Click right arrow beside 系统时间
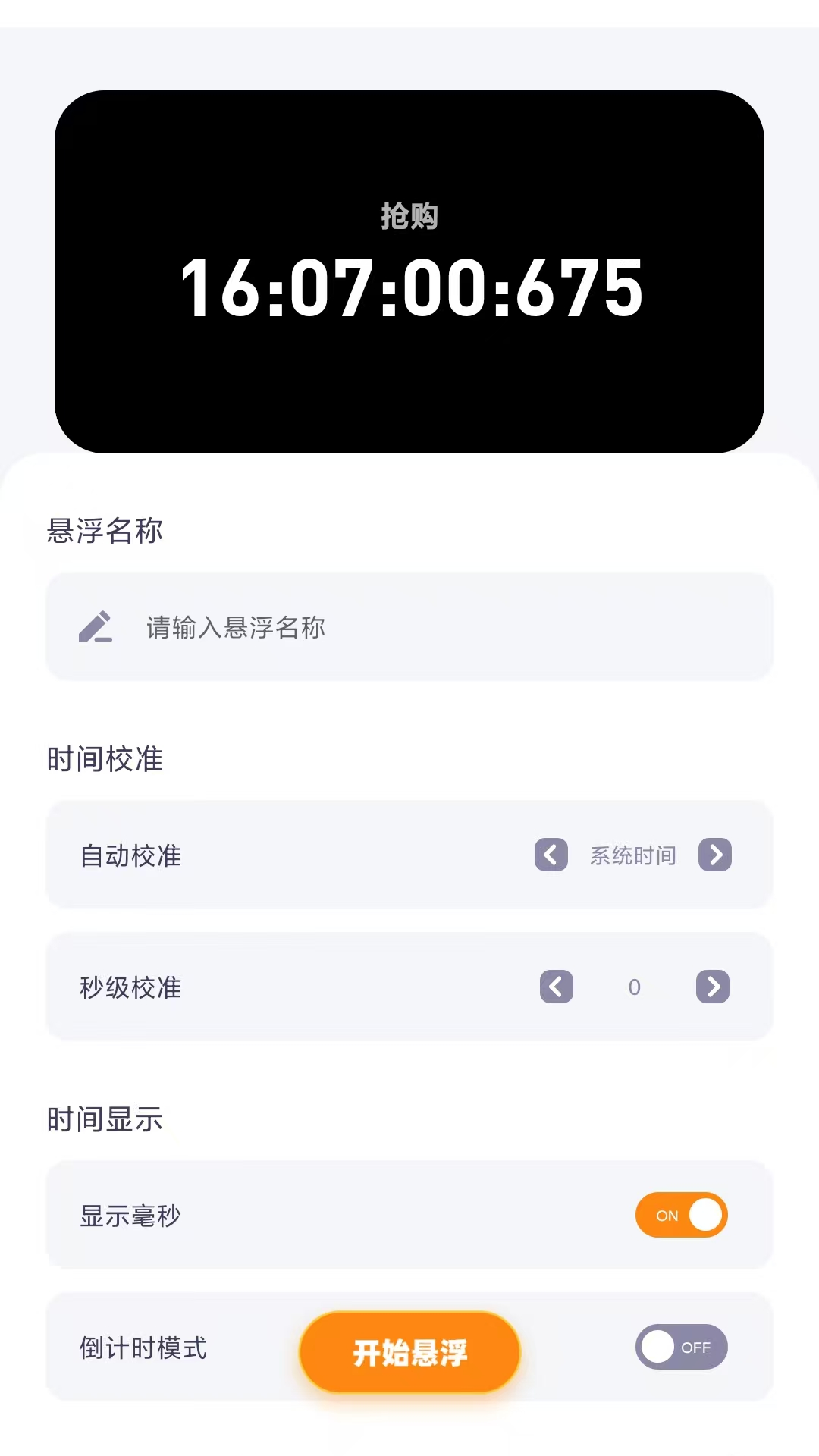 [x=714, y=855]
